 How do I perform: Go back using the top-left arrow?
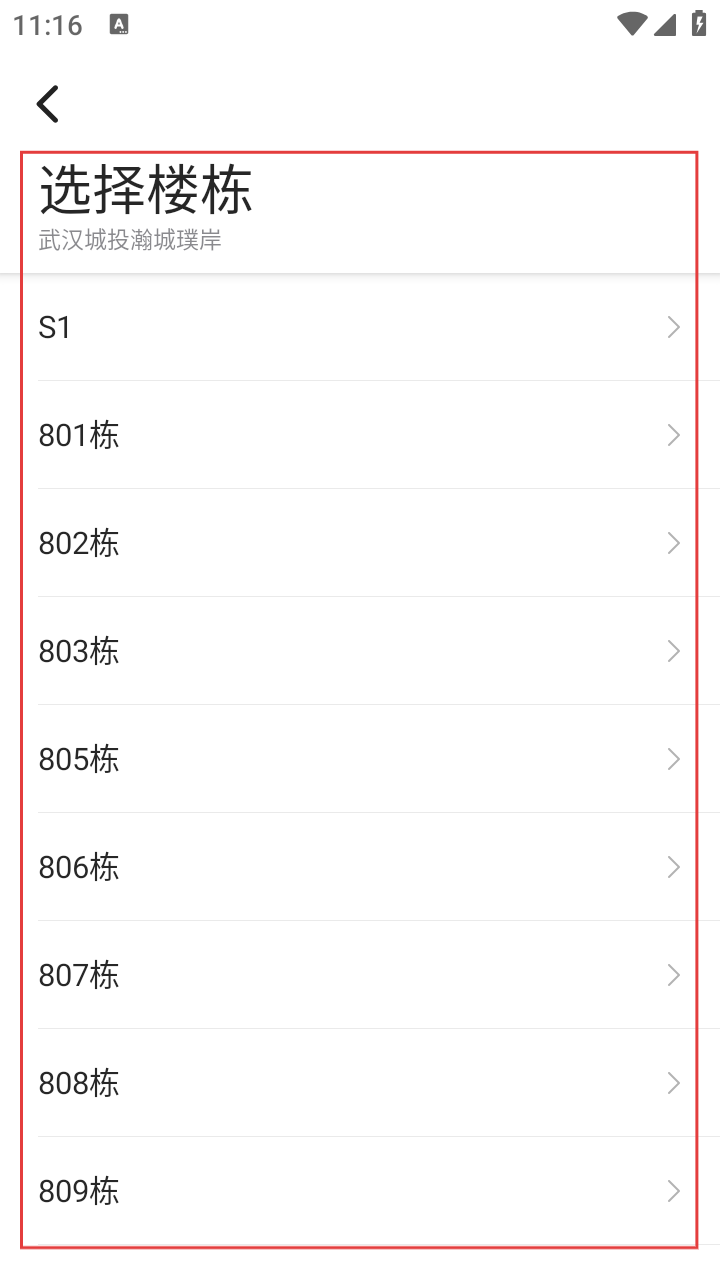pos(48,104)
